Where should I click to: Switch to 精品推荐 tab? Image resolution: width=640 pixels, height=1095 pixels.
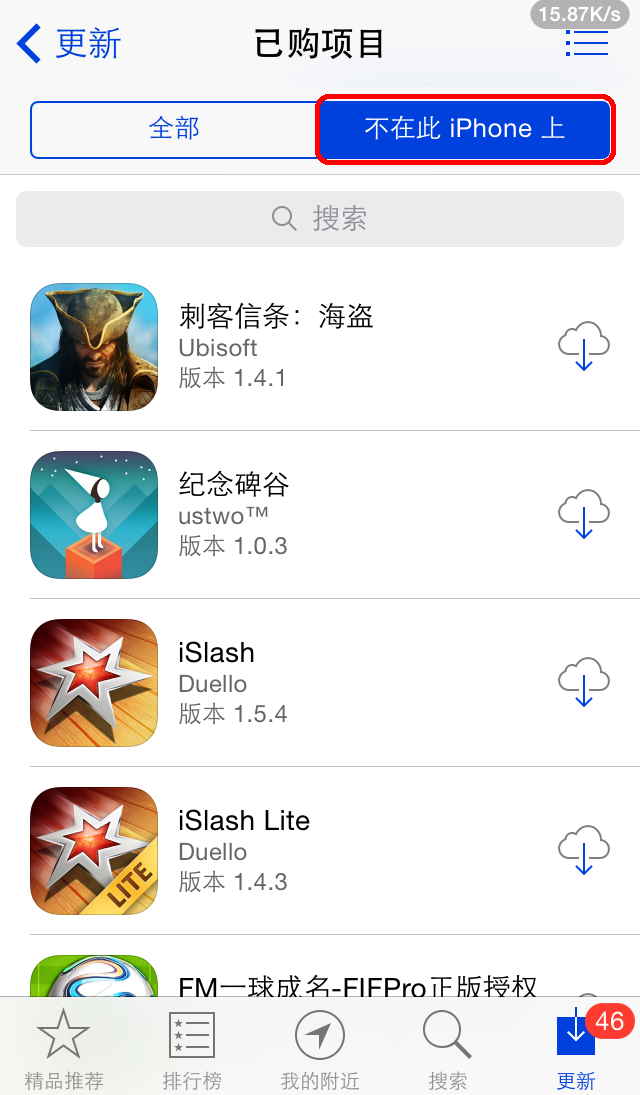[64, 1050]
